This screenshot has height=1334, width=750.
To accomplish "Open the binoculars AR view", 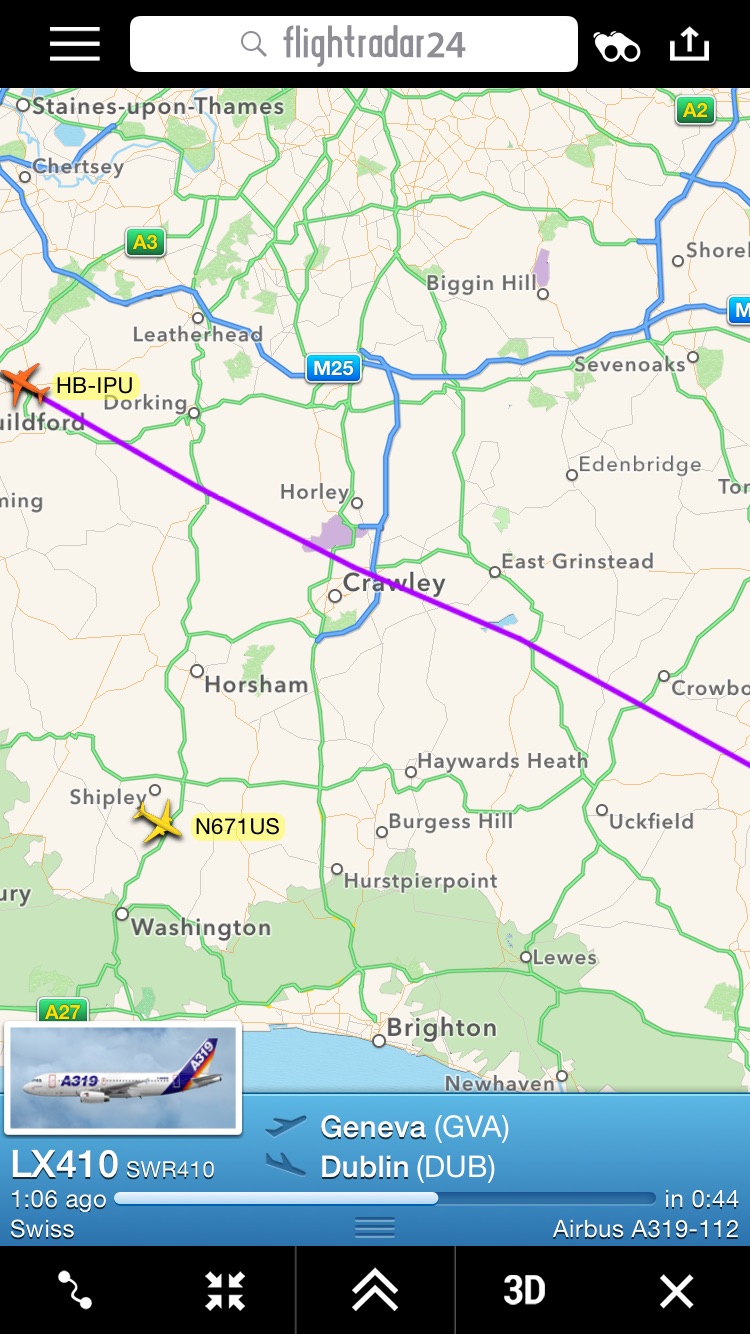I will point(617,46).
